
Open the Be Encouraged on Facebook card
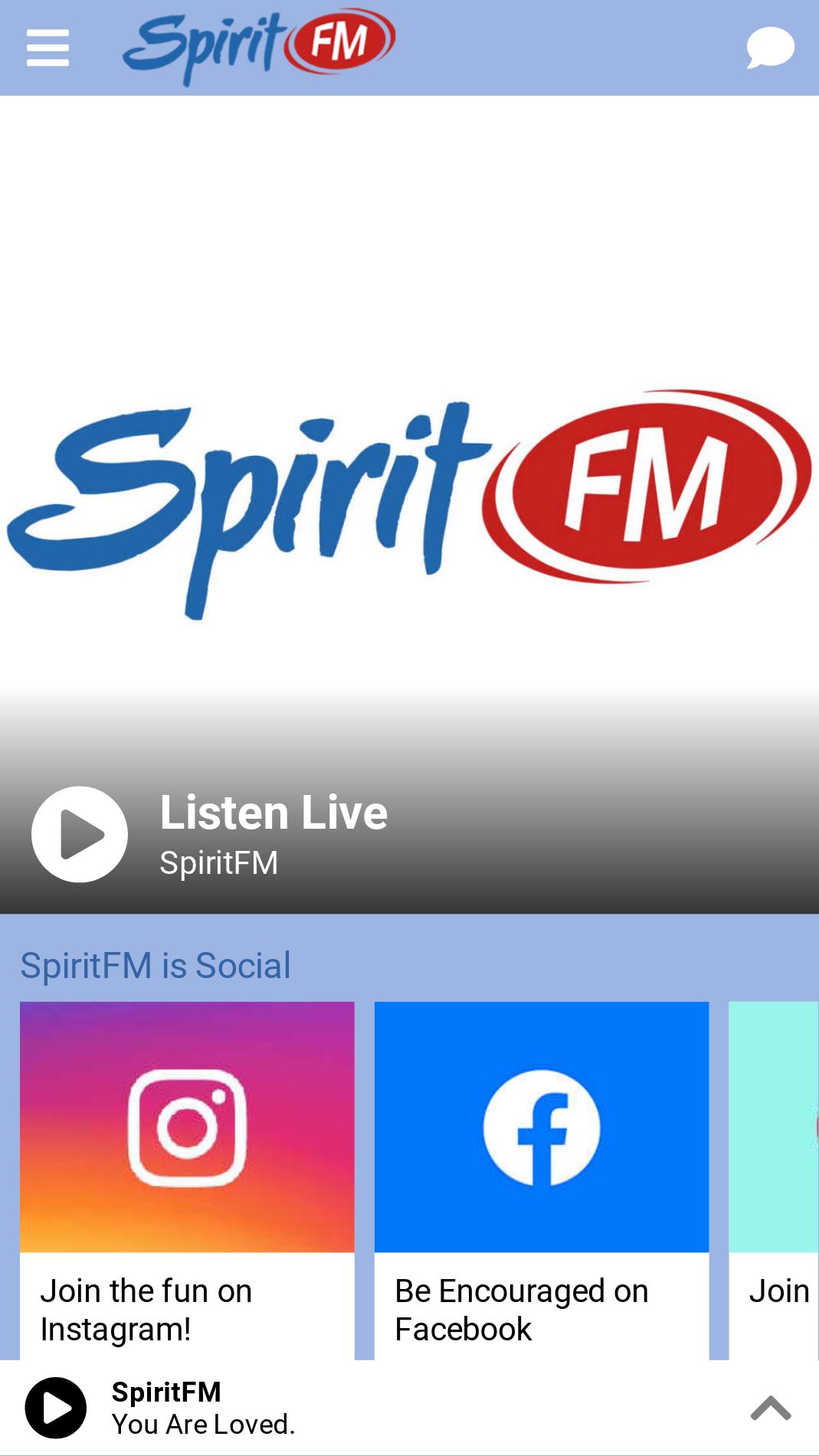point(542,1180)
